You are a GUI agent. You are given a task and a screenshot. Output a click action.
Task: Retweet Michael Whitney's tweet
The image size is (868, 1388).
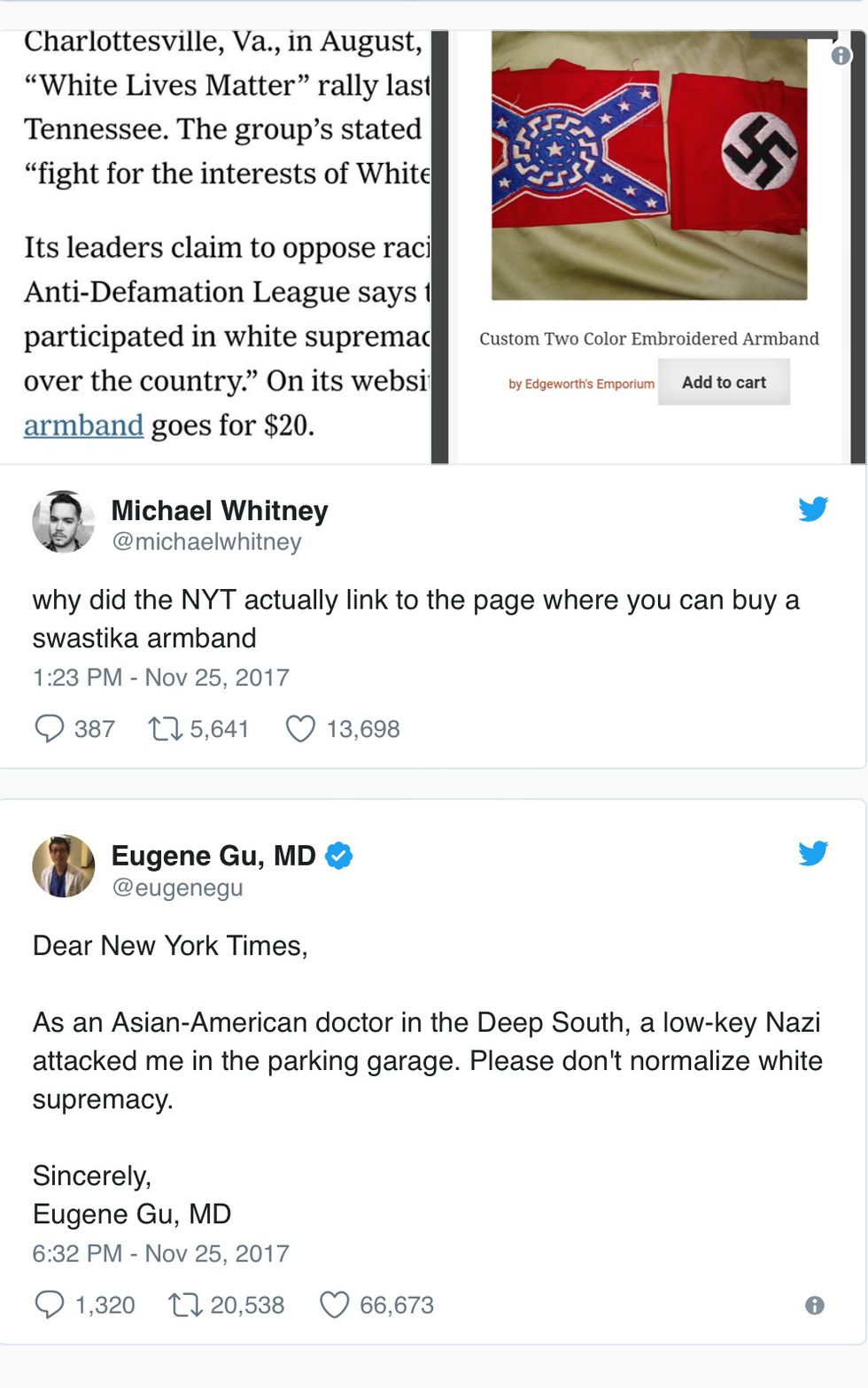pyautogui.click(x=166, y=728)
